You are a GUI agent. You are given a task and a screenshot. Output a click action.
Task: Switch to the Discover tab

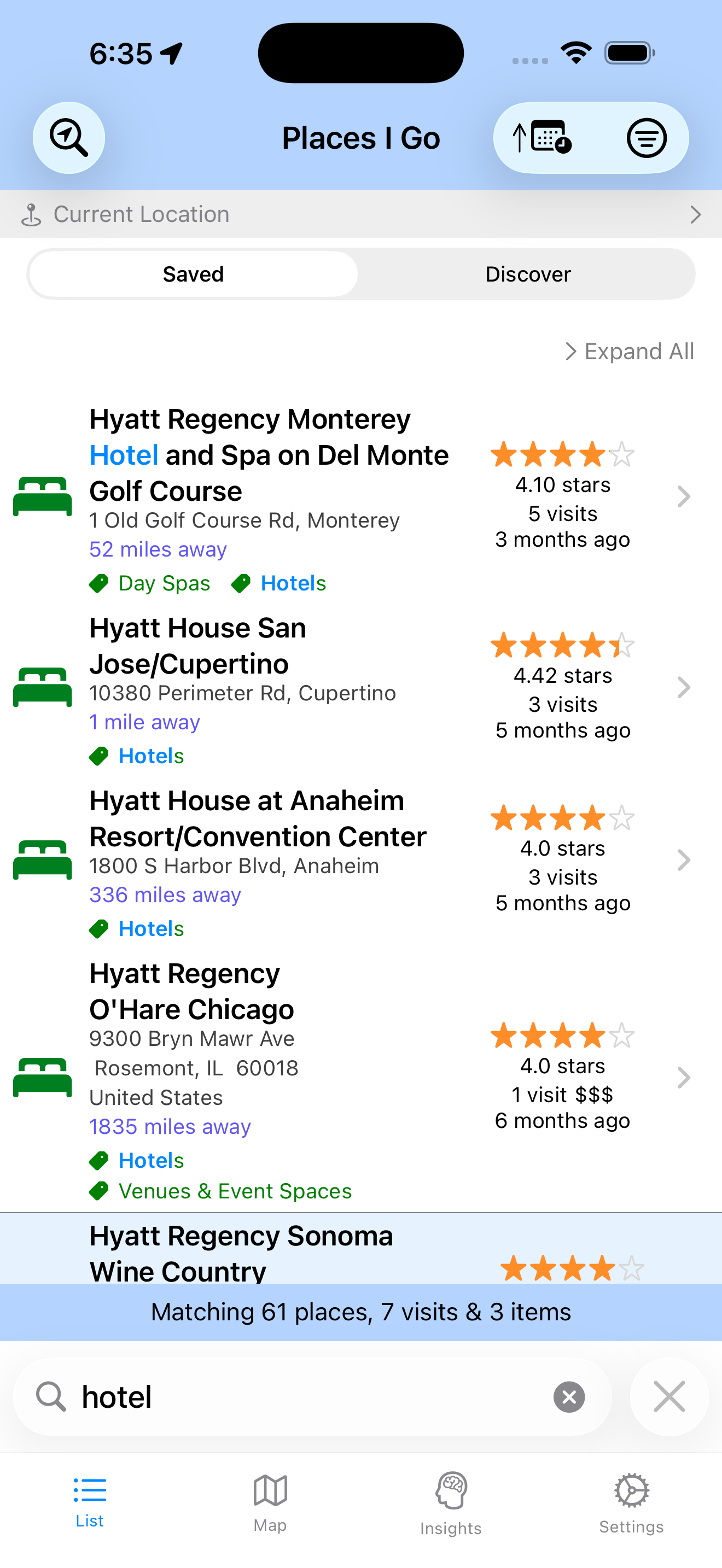(527, 274)
